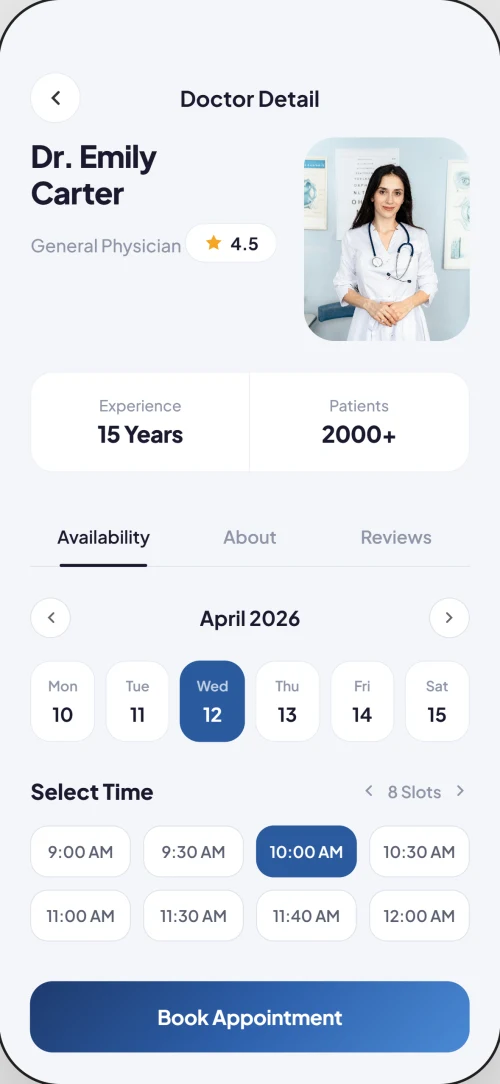Switch to the About tab
This screenshot has height=1084, width=500.
[x=250, y=537]
